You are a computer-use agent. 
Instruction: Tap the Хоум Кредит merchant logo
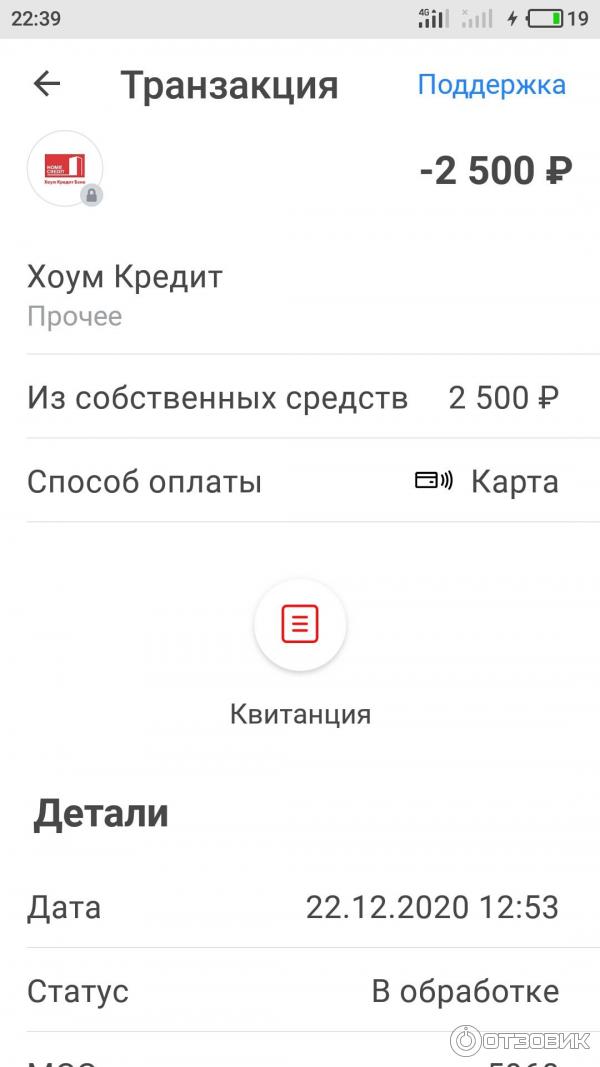coord(65,169)
